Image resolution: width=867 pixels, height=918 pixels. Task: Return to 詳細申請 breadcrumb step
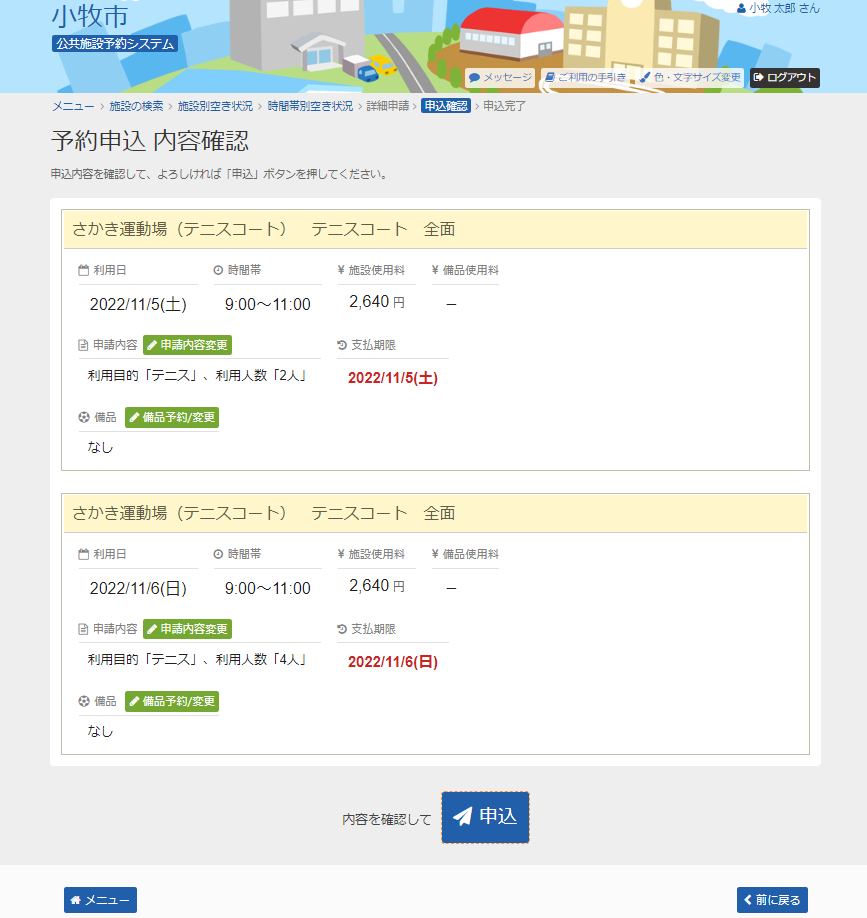tap(387, 106)
